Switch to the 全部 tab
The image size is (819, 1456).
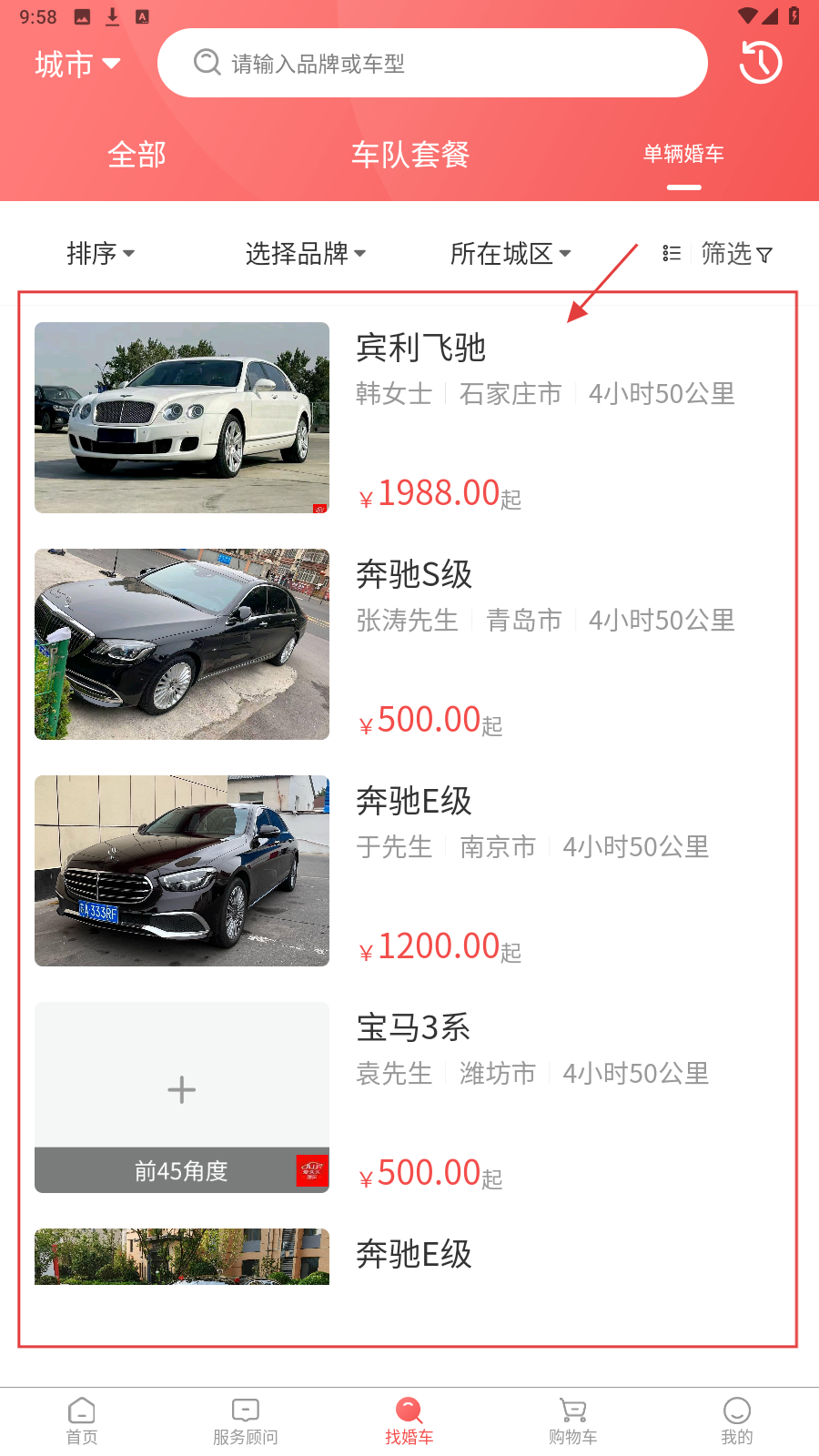click(136, 155)
